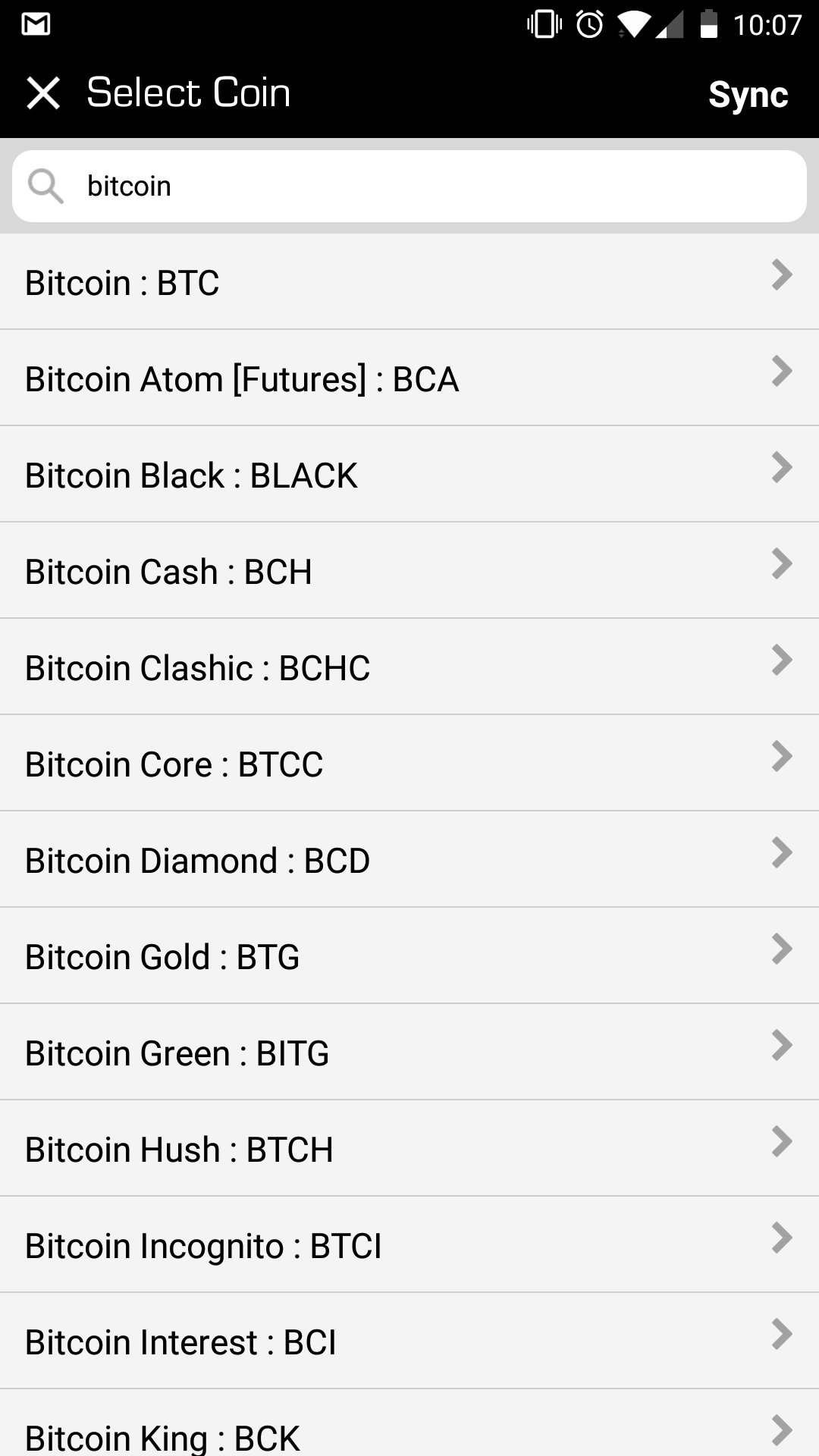Choose Bitcoin Diamond : BCD
Screen dimensions: 819x1456
tap(409, 859)
